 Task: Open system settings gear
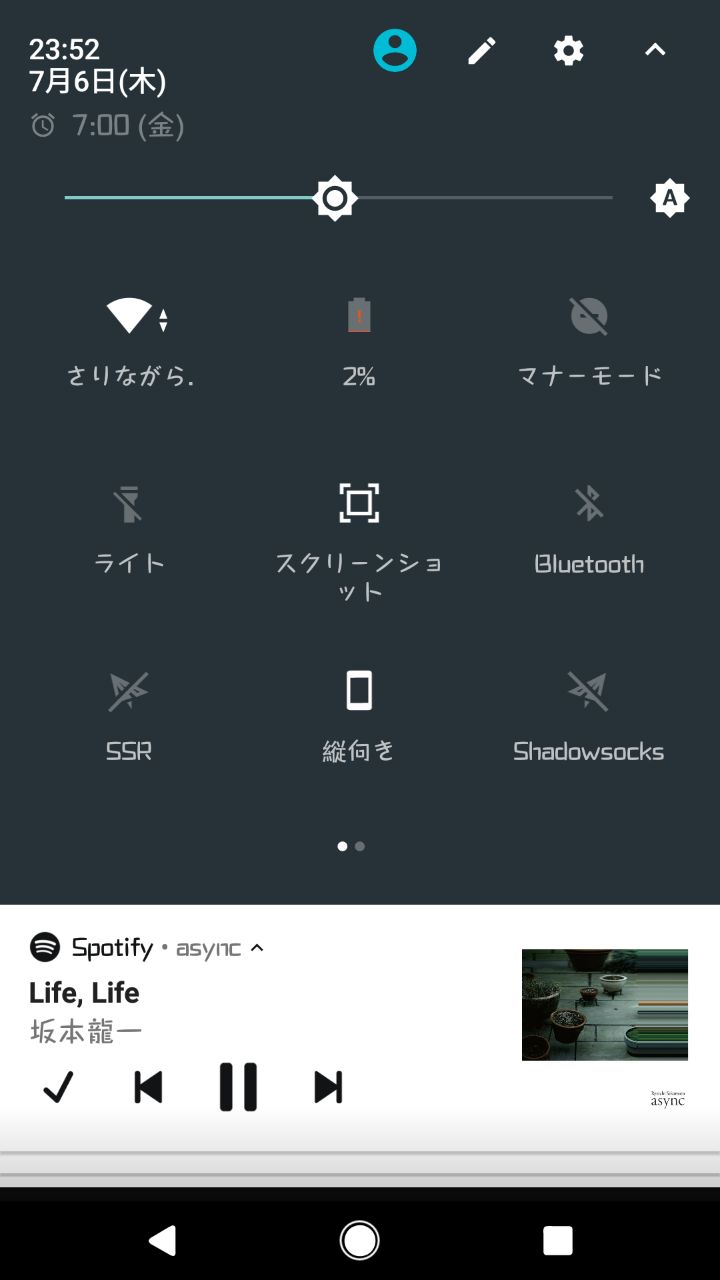pos(568,50)
